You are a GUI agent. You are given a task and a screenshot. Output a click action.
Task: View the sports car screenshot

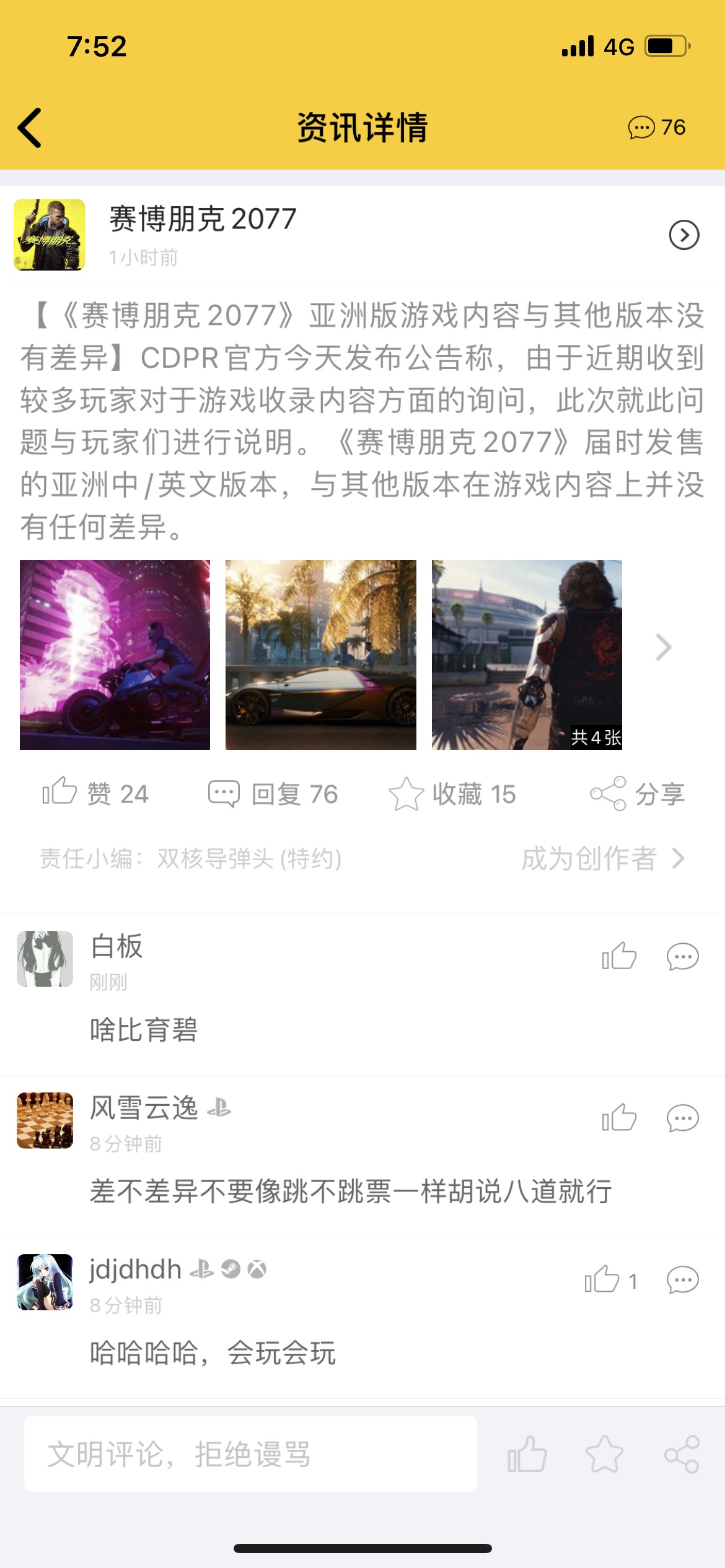tap(320, 655)
